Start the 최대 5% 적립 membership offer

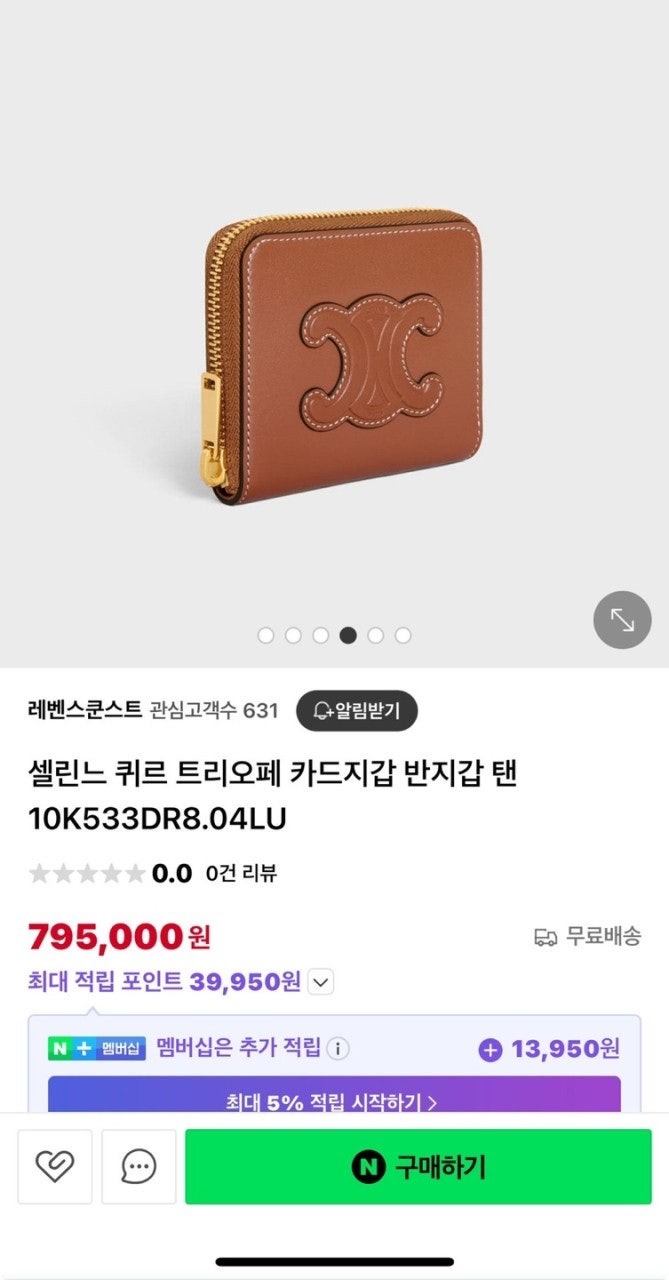(334, 1102)
